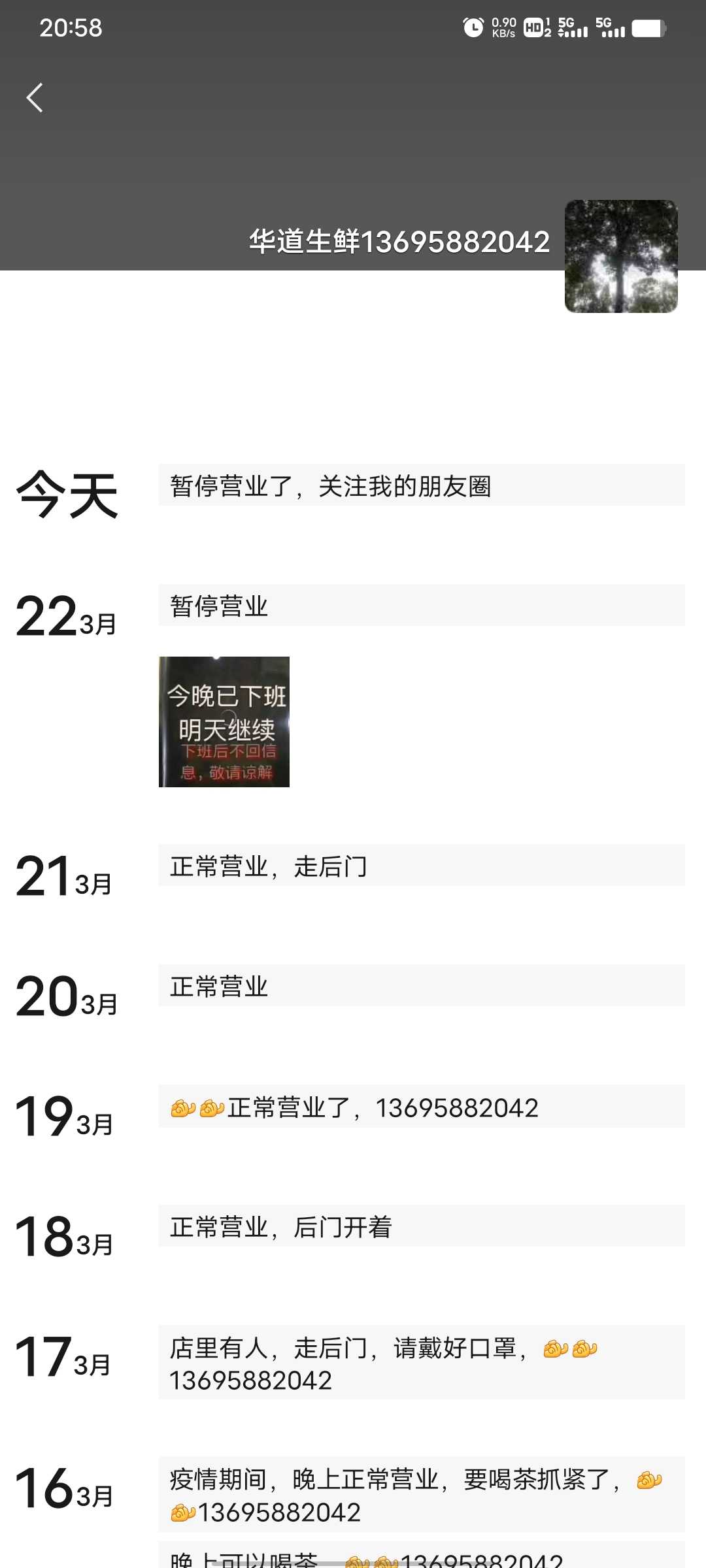Select the March 20 正常营业 post
Image resolution: width=706 pixels, height=1568 pixels.
[x=219, y=987]
